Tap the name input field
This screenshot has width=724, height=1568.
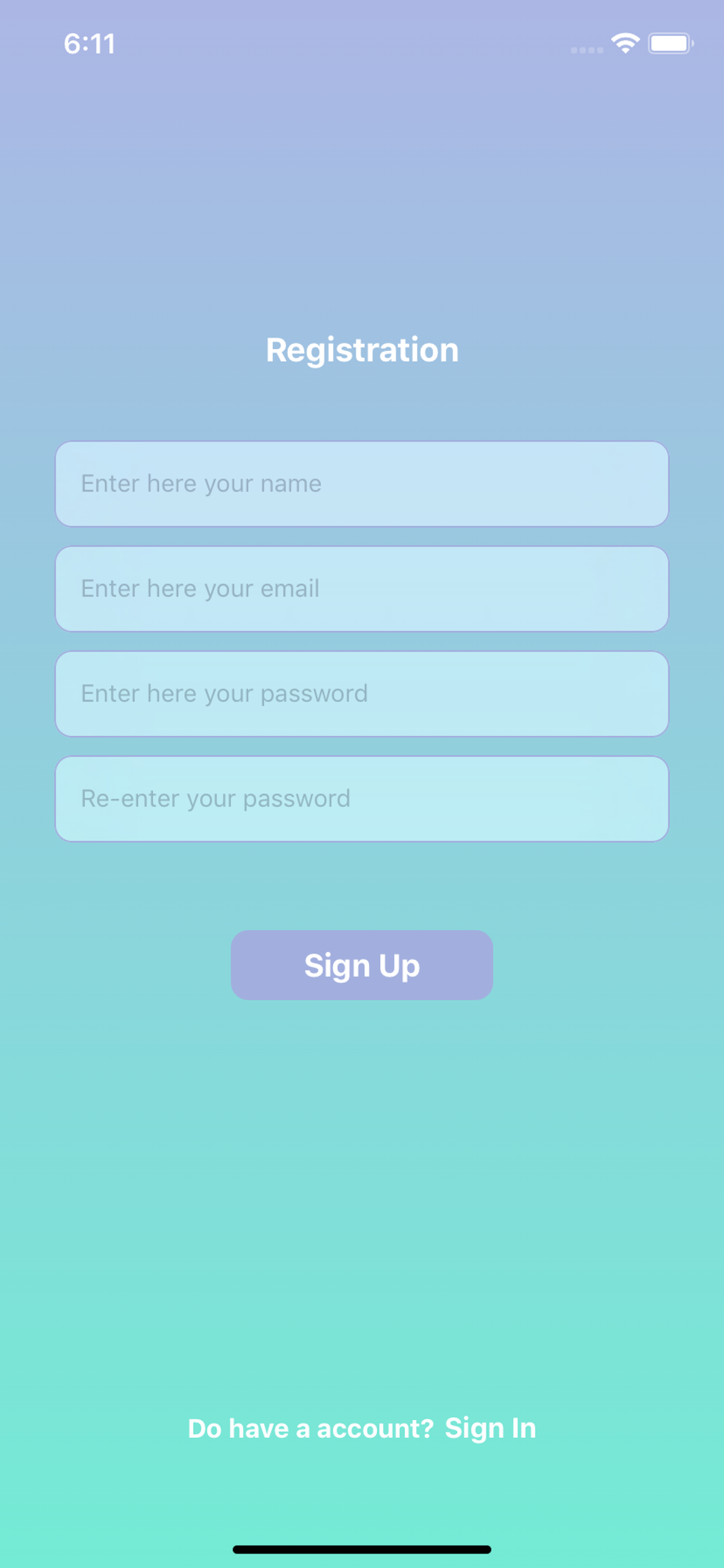pyautogui.click(x=362, y=484)
